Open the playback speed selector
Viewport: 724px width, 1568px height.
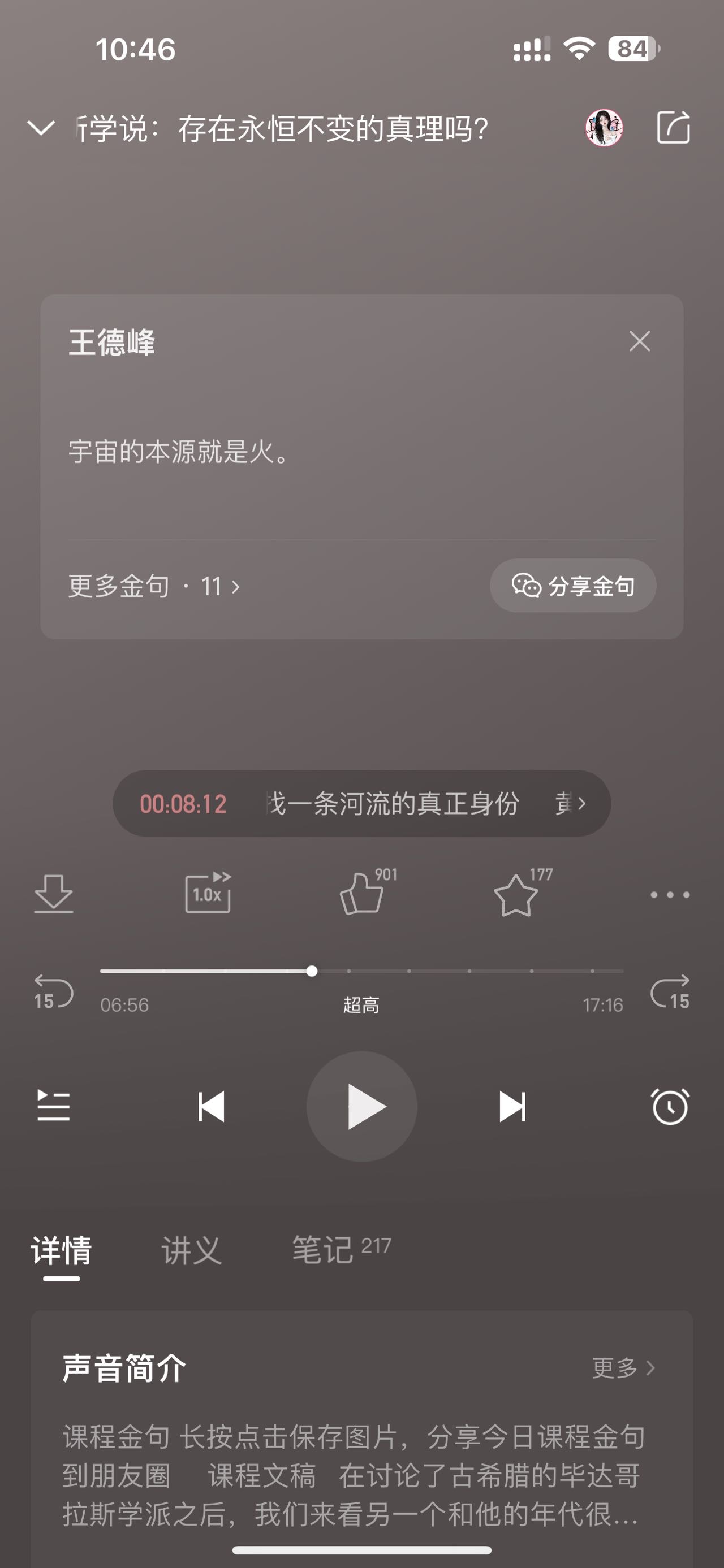[207, 895]
